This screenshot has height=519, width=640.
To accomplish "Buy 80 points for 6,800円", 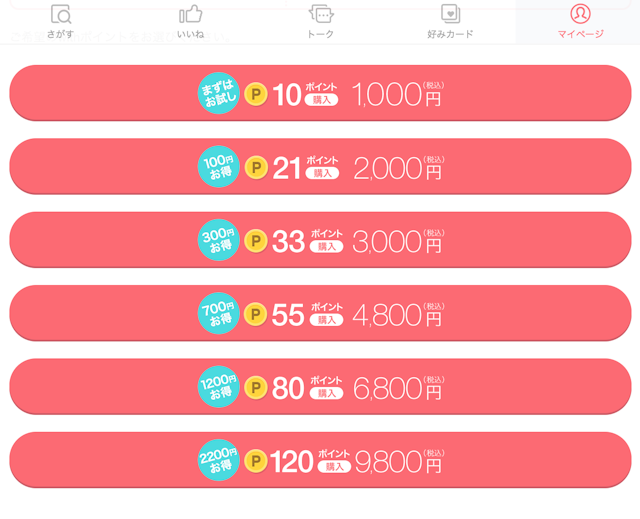I will 320,388.
